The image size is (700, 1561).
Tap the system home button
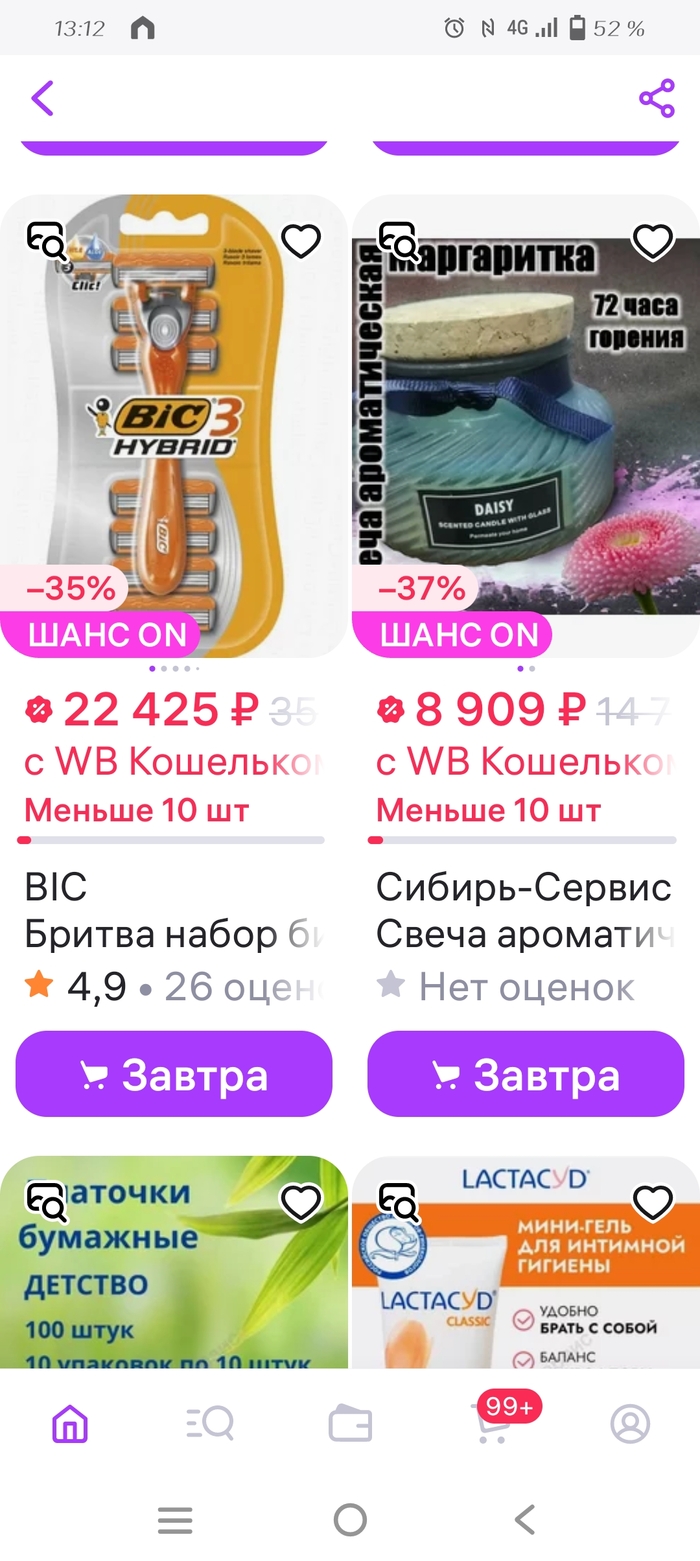coord(350,1520)
